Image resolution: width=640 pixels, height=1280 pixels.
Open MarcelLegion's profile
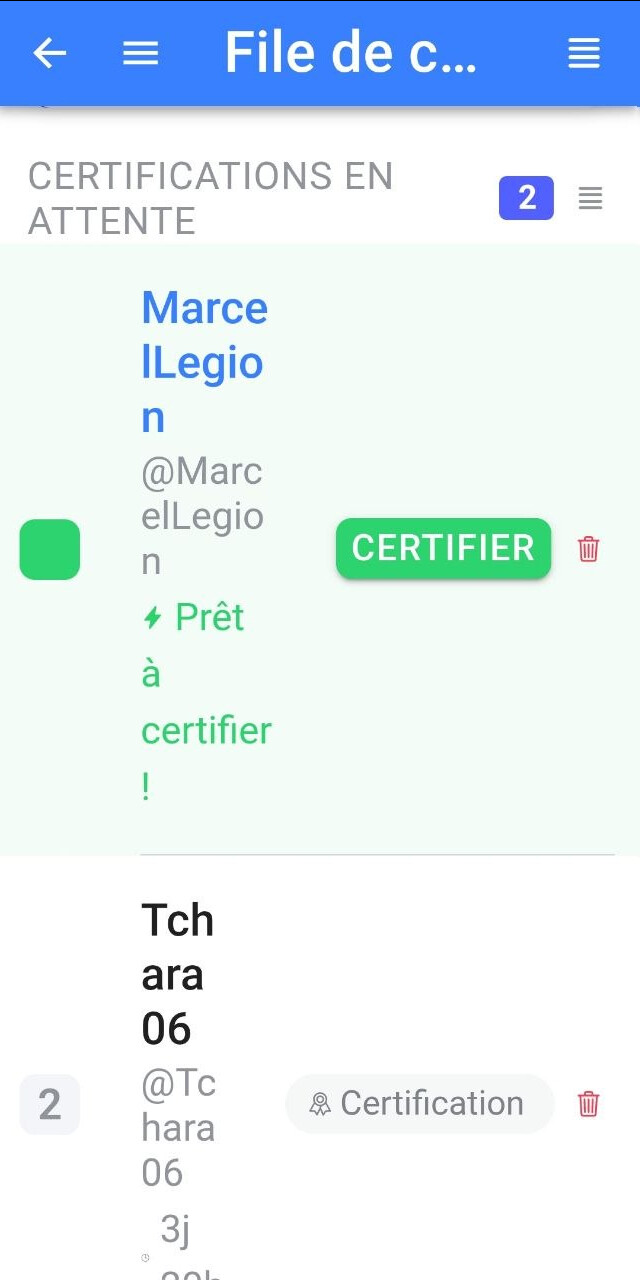click(204, 362)
